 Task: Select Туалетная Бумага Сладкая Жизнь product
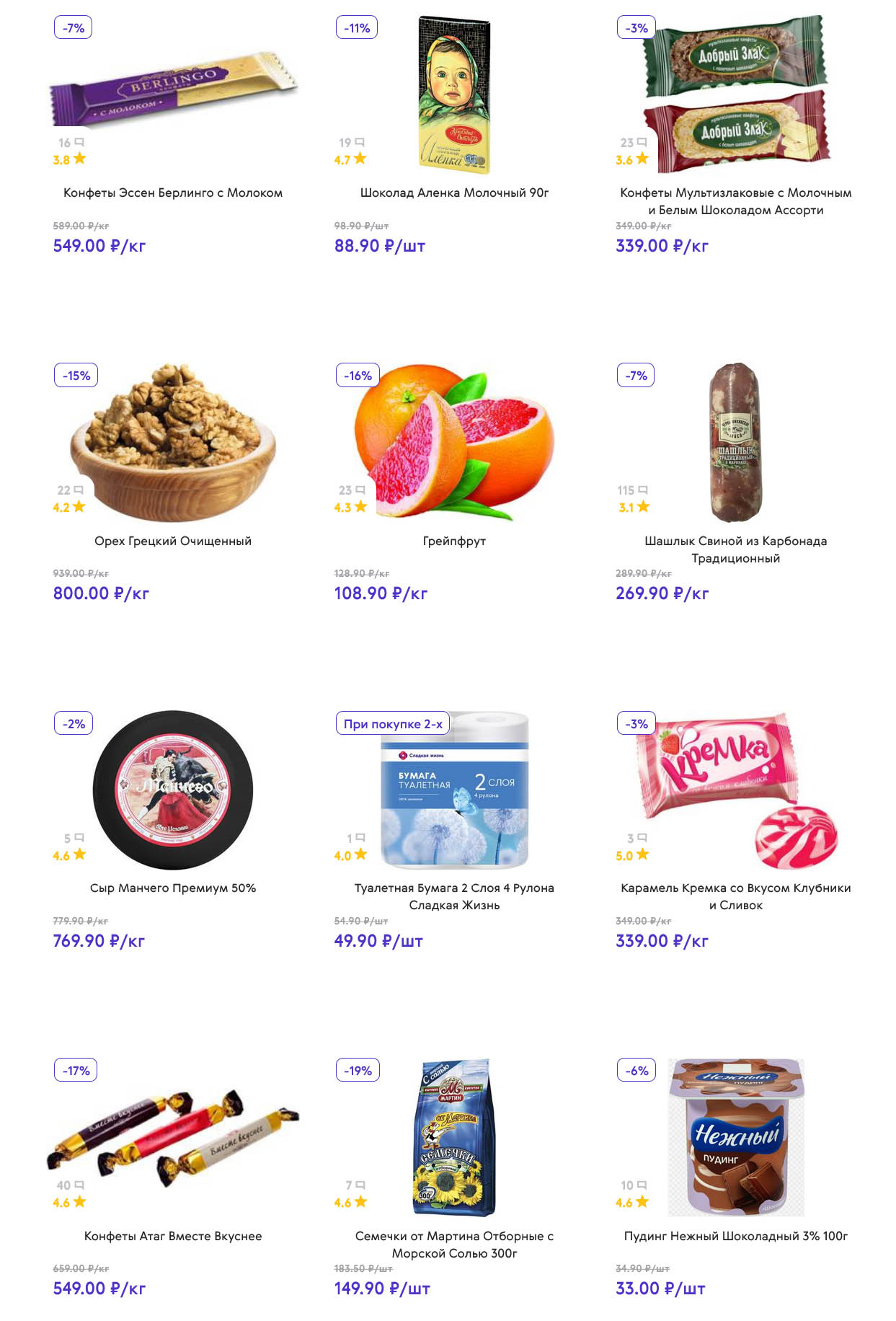(454, 896)
